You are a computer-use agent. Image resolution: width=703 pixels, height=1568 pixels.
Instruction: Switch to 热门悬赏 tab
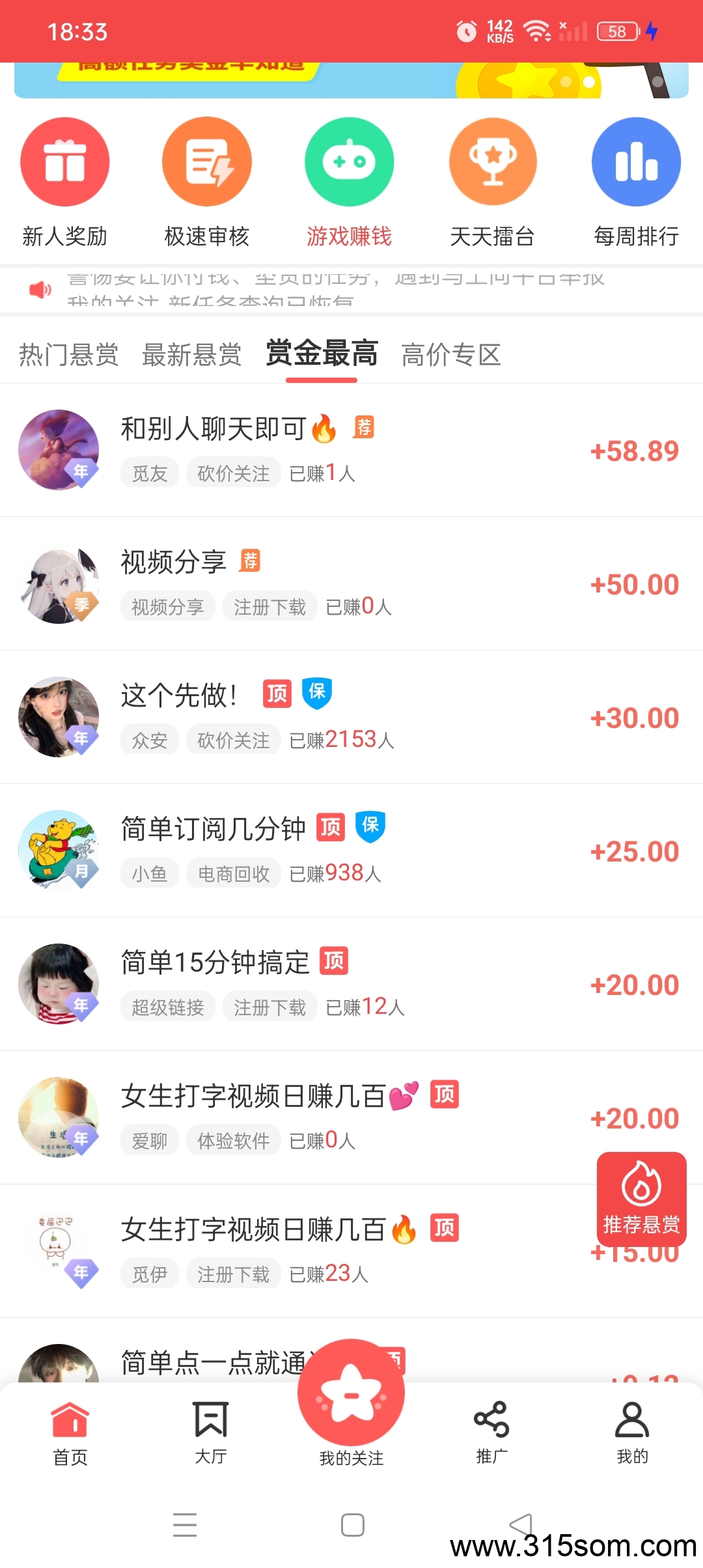(68, 355)
